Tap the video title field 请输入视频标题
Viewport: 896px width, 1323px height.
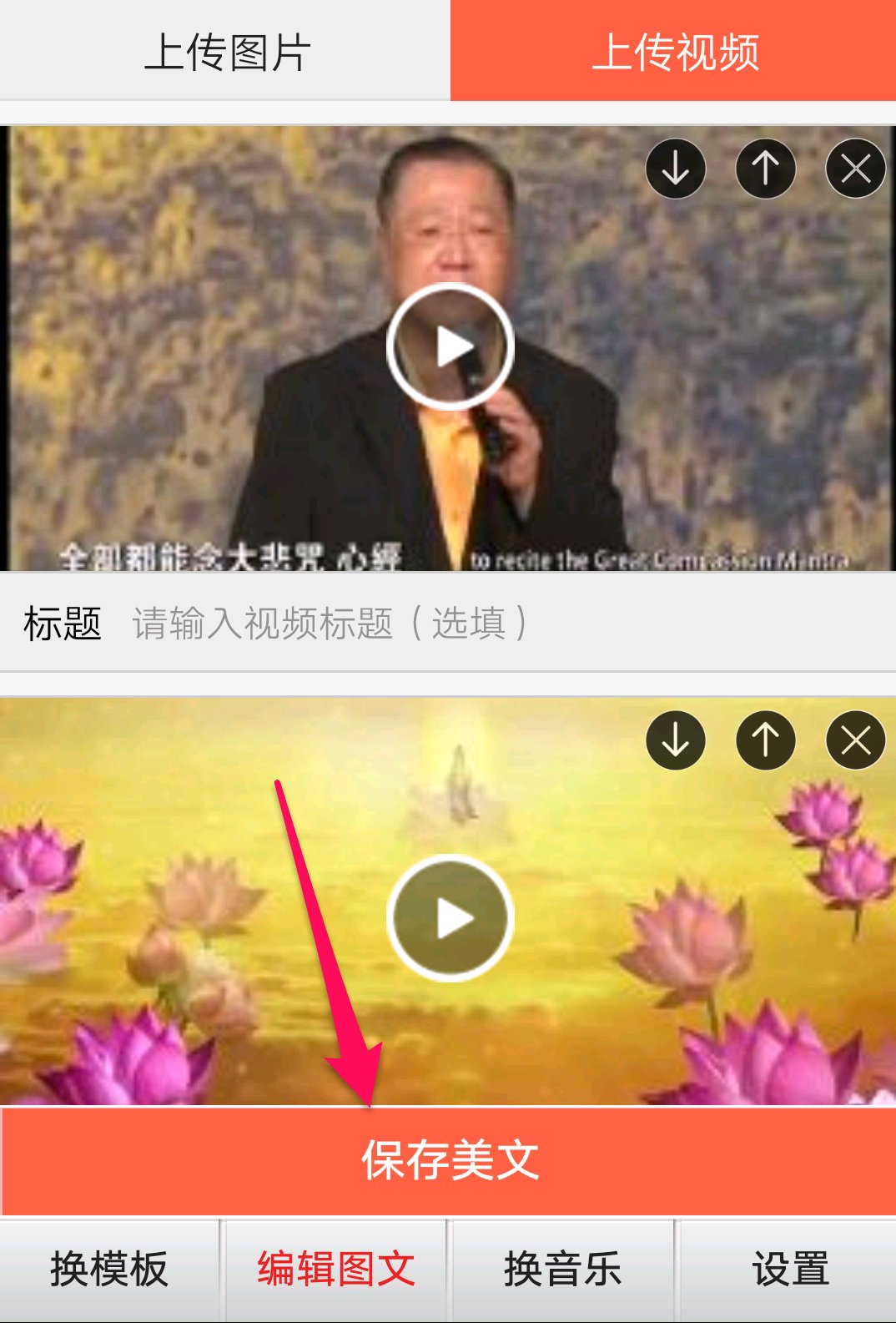point(501,624)
